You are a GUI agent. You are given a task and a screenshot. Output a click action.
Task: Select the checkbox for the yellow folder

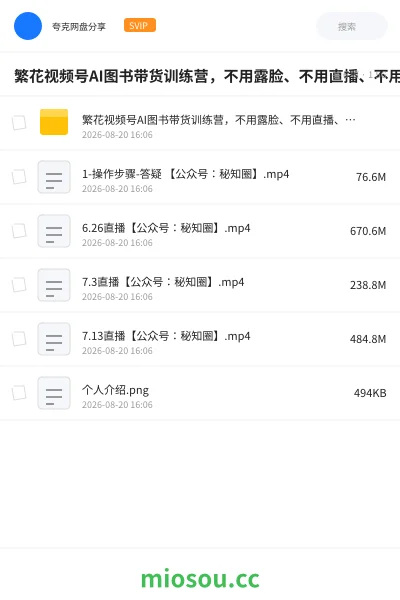[x=19, y=123]
